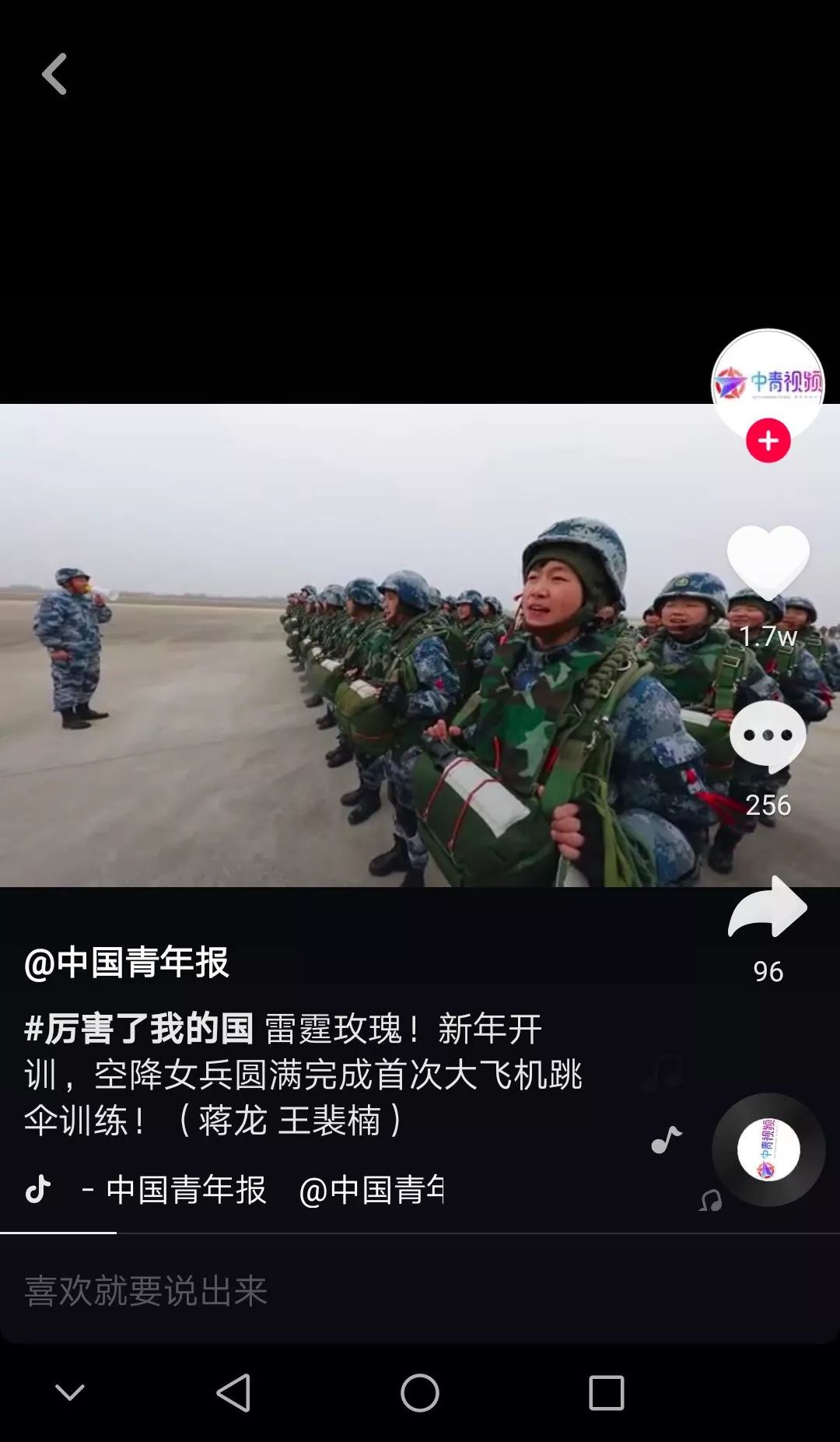This screenshot has width=840, height=1442.
Task: Open the @中国青年报 account name
Action: tap(127, 963)
